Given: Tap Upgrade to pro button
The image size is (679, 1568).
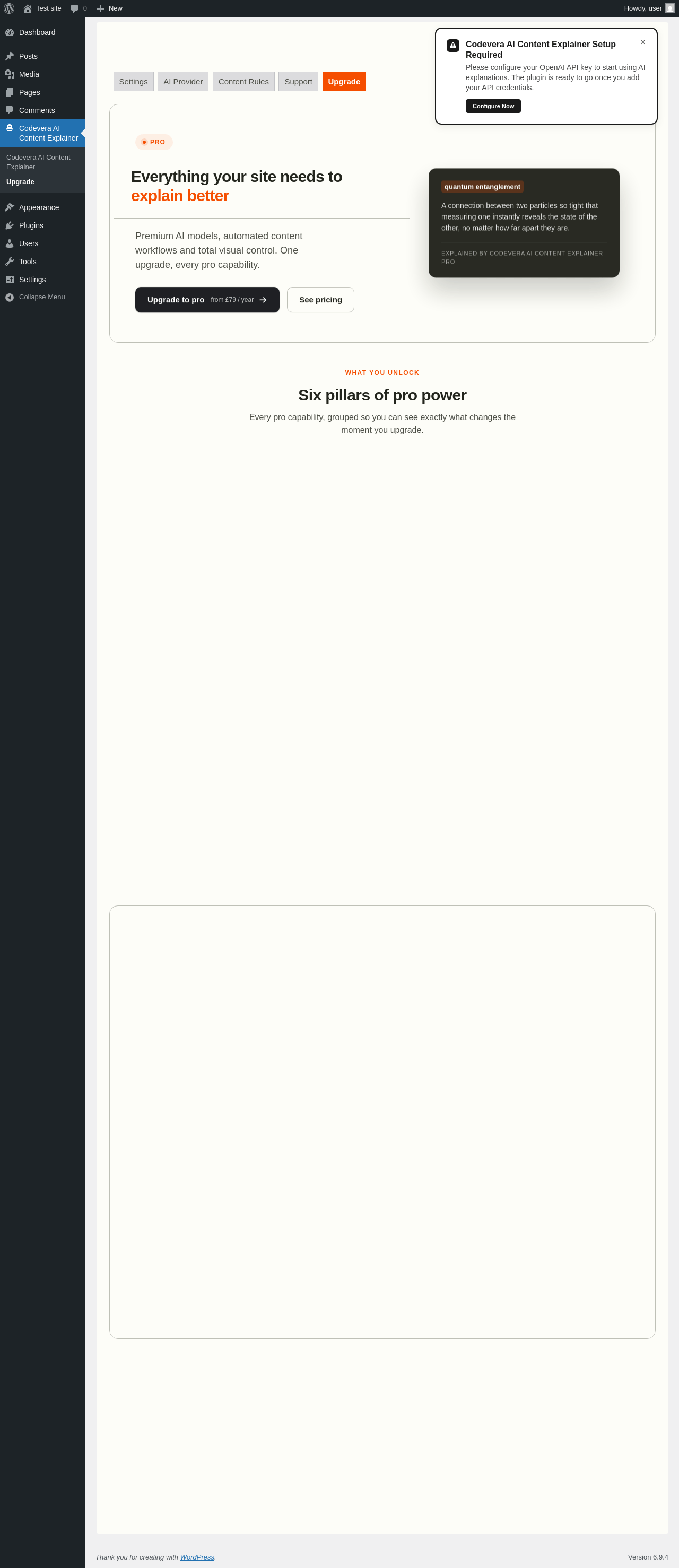Looking at the screenshot, I should 207,300.
